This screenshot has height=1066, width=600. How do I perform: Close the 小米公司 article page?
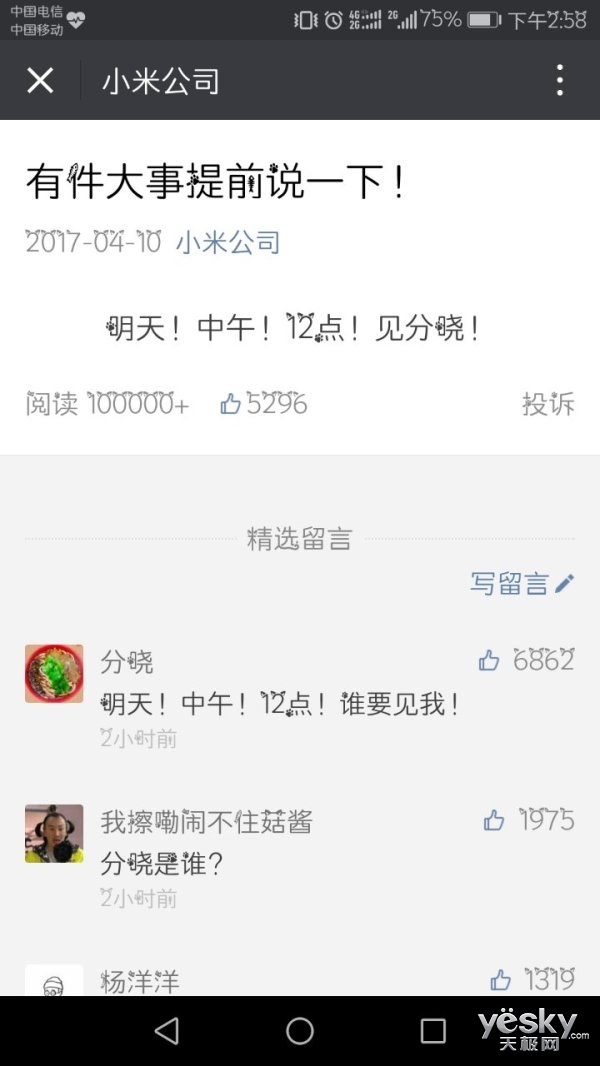pyautogui.click(x=40, y=80)
